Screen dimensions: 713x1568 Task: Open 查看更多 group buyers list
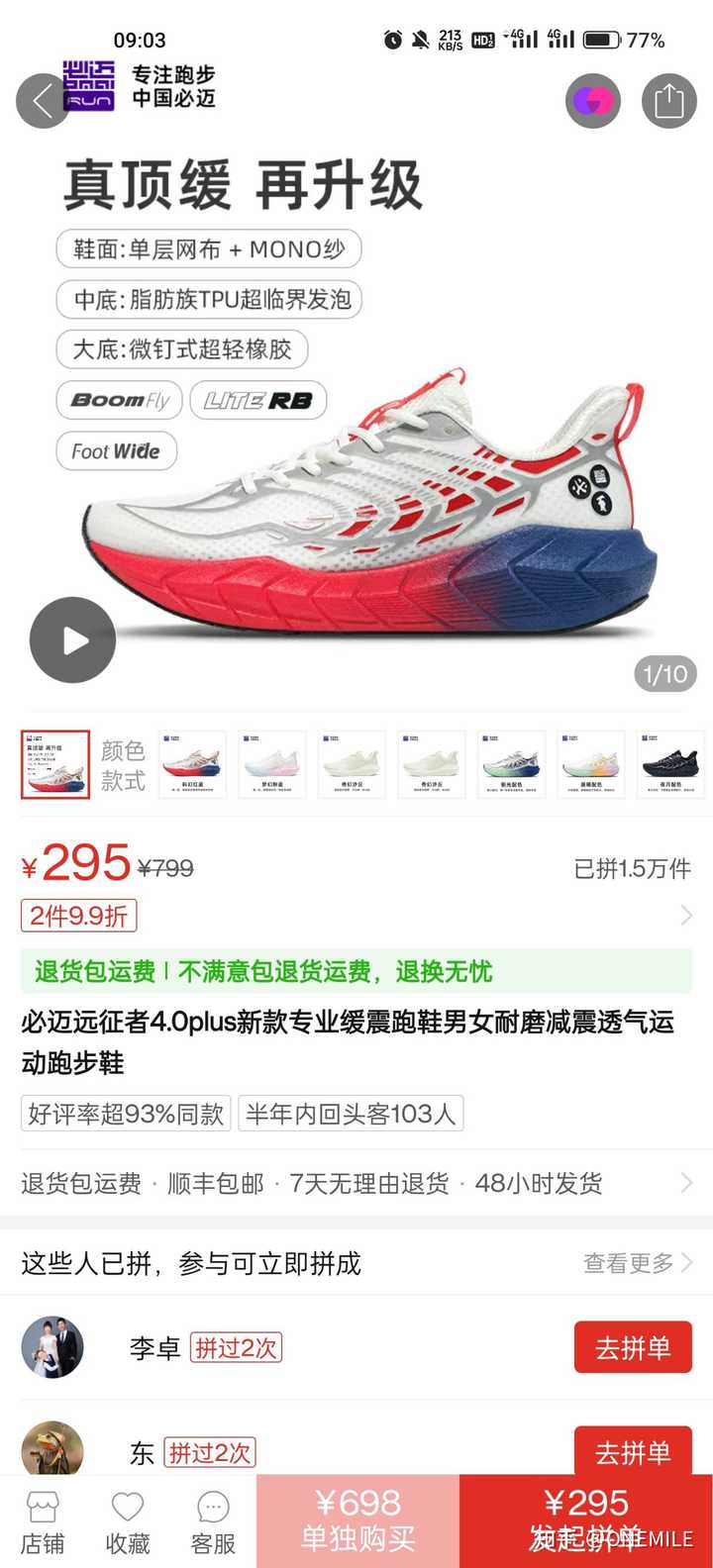click(x=638, y=1263)
